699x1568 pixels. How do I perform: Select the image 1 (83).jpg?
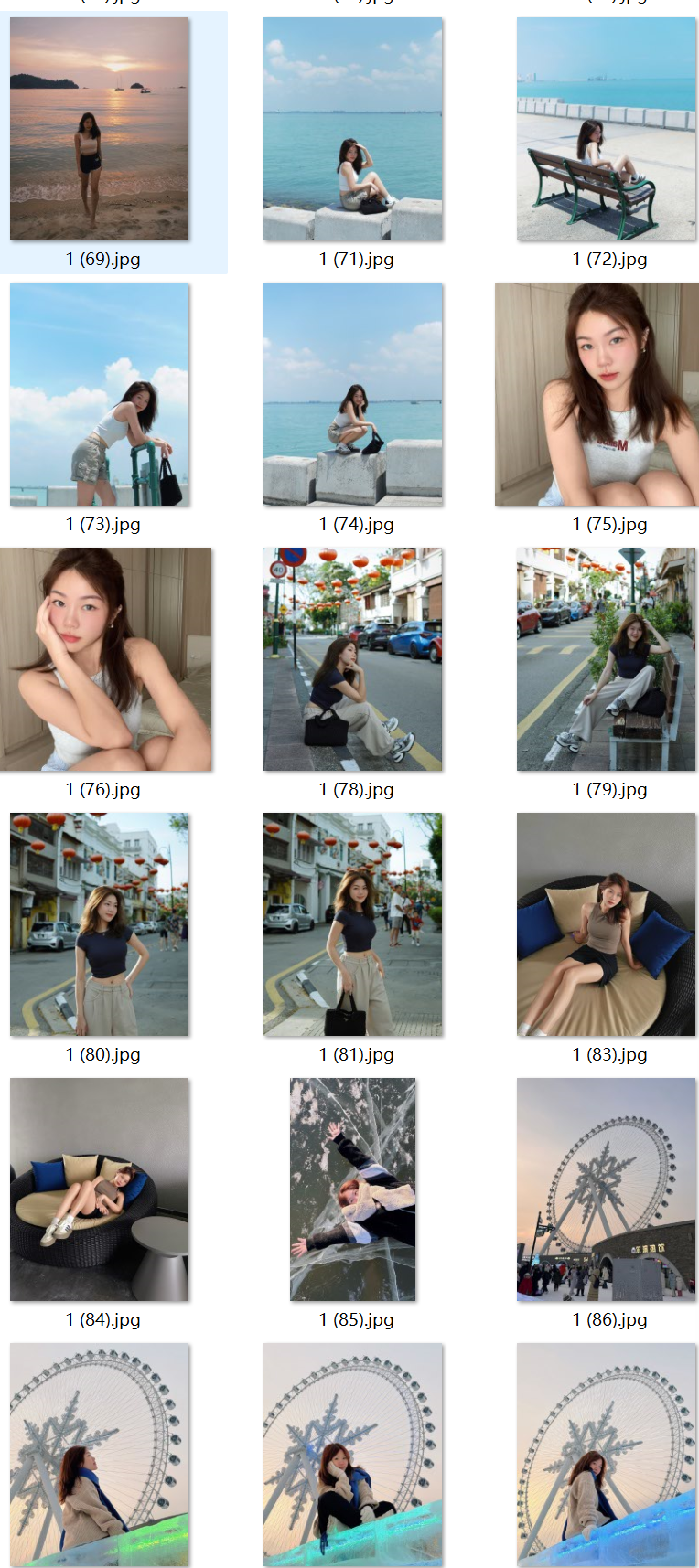[x=606, y=924]
